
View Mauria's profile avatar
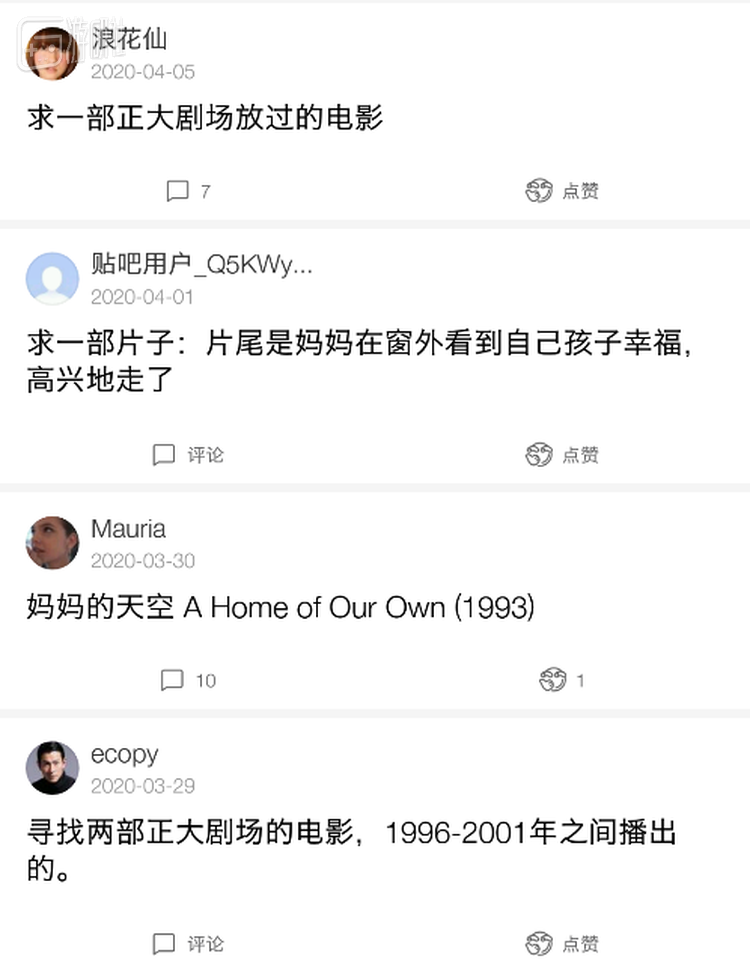click(x=52, y=543)
